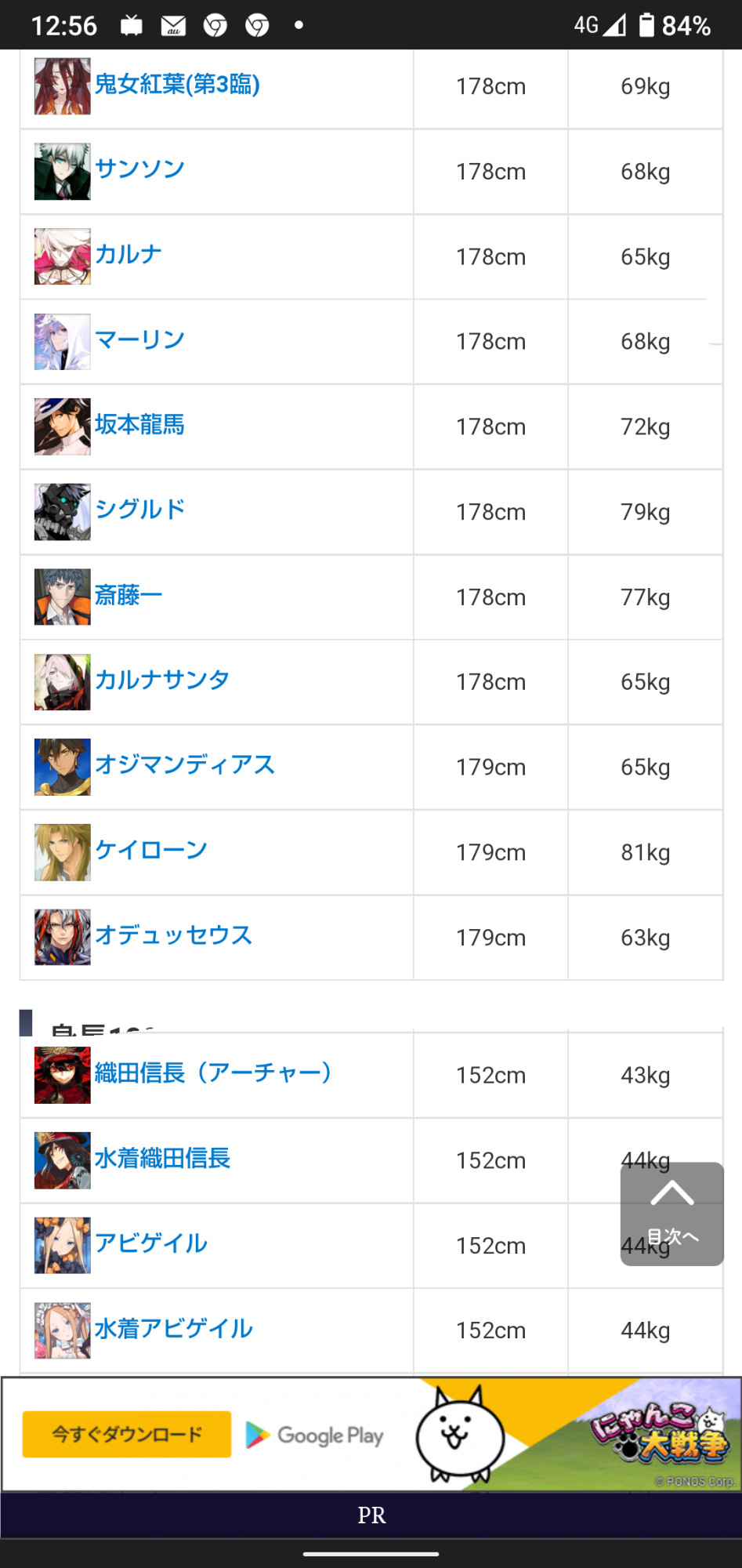
Task: Go to the 水着織田信長 page
Action: point(162,1159)
